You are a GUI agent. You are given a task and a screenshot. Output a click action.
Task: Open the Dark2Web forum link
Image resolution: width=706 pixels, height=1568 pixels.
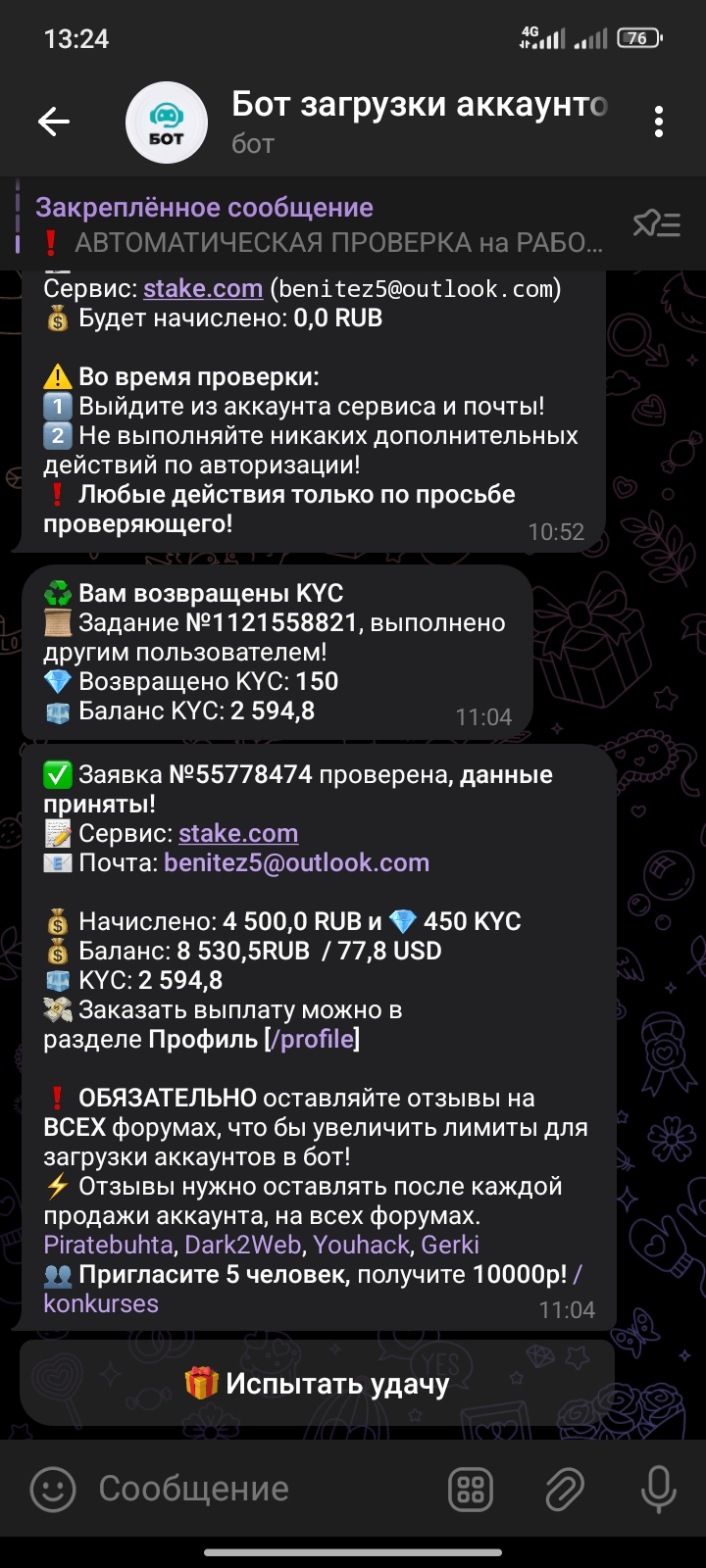pyautogui.click(x=243, y=1245)
